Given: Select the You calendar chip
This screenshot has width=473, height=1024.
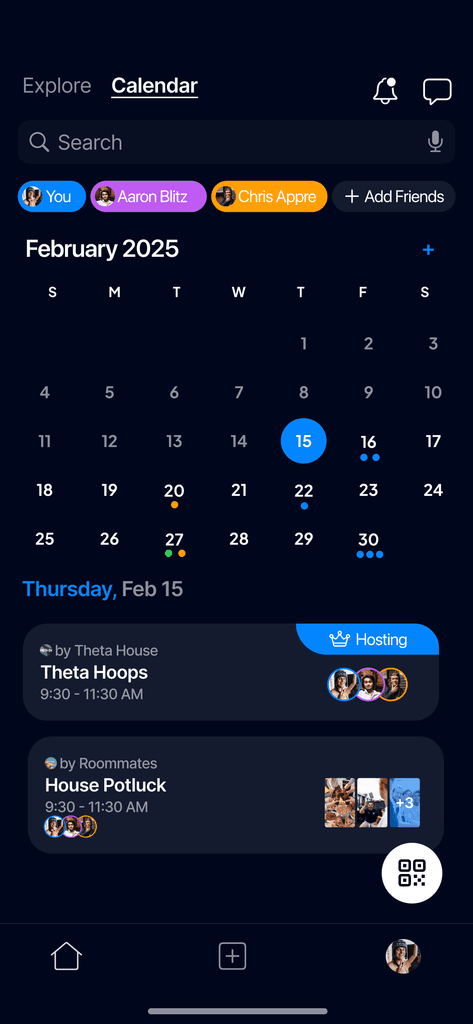Looking at the screenshot, I should point(52,197).
